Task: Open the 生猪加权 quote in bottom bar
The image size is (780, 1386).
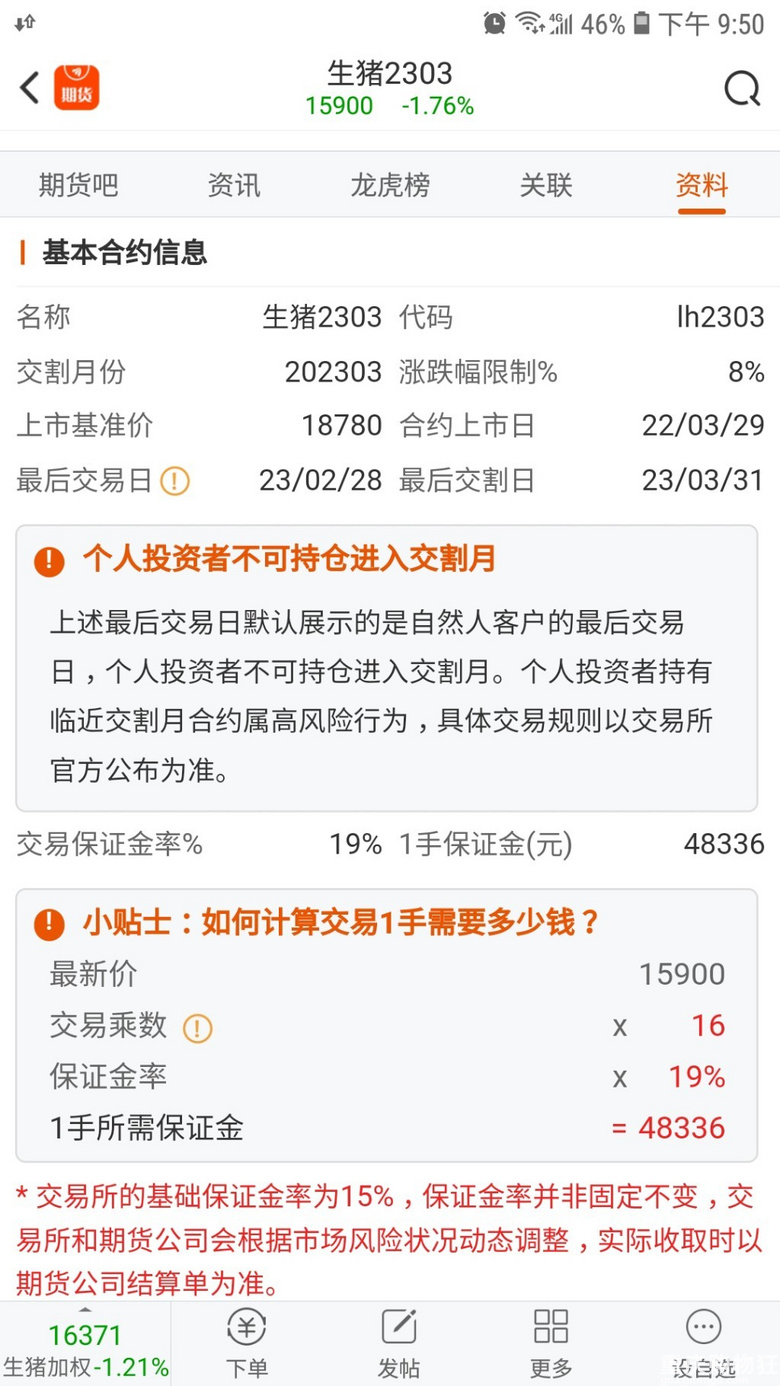Action: 85,1350
